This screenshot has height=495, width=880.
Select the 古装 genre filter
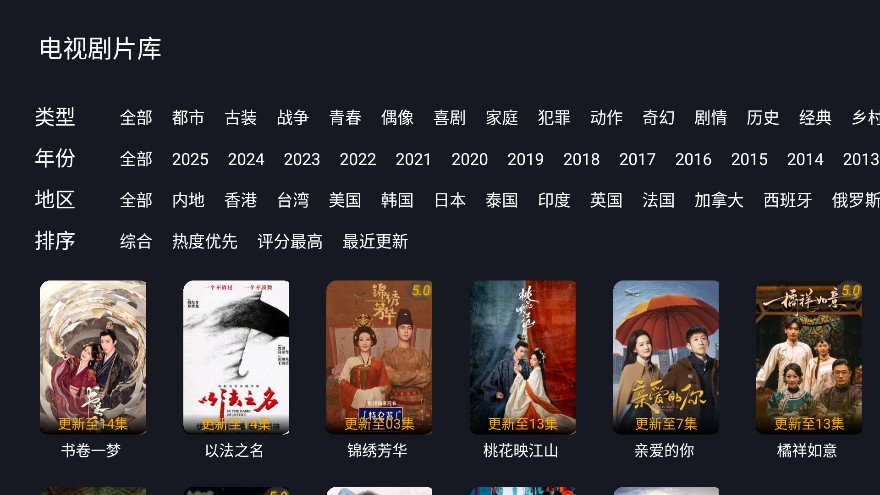click(241, 118)
